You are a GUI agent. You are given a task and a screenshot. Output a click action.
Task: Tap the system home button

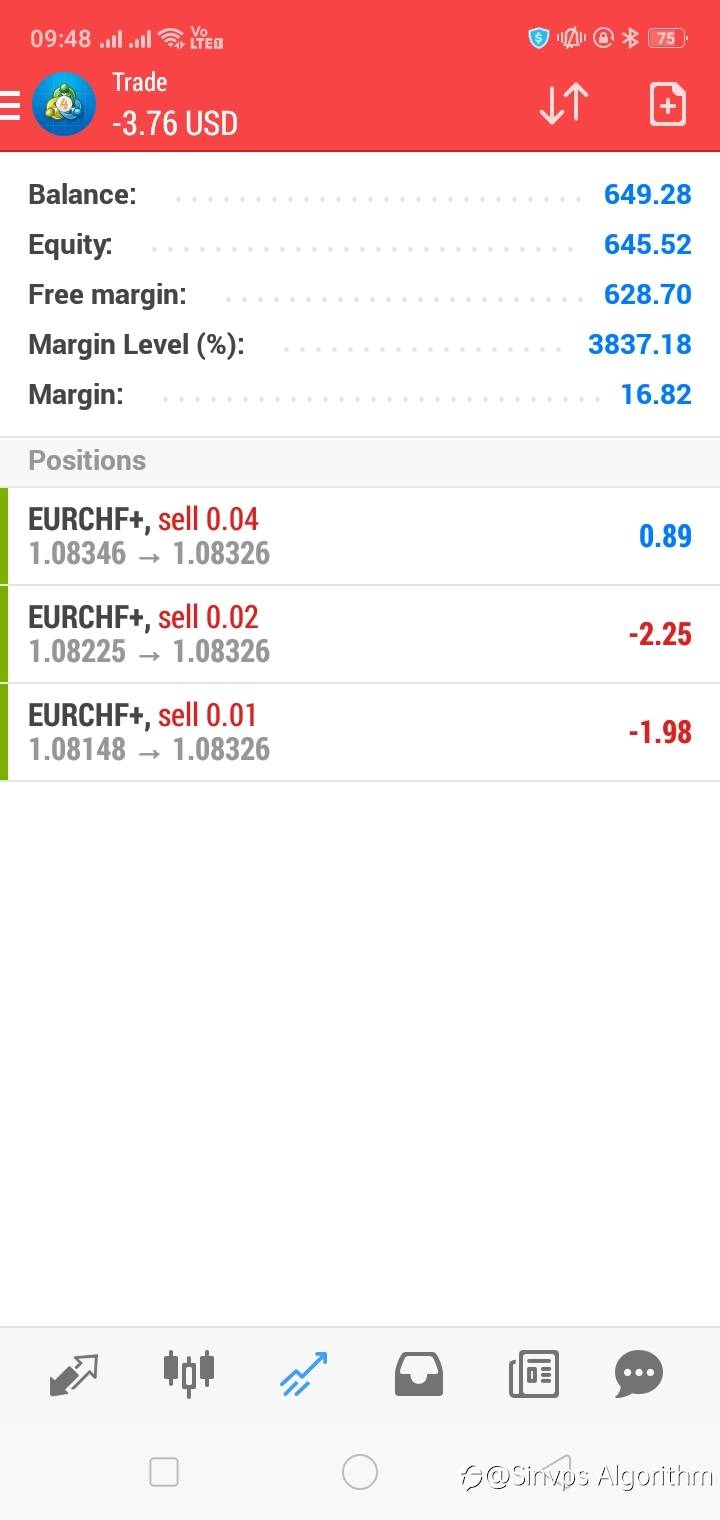pos(360,1472)
